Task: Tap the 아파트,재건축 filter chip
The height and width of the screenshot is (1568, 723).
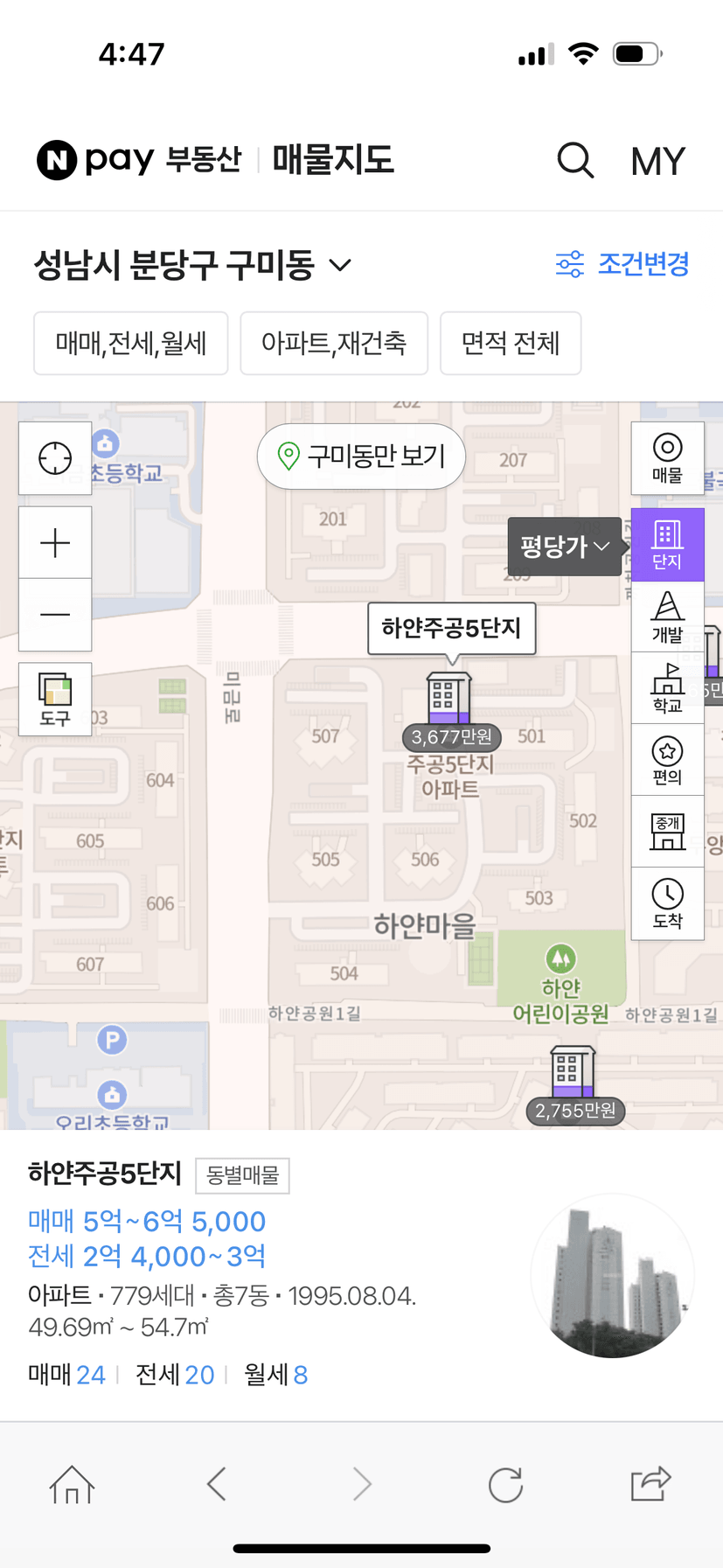Action: click(x=334, y=343)
